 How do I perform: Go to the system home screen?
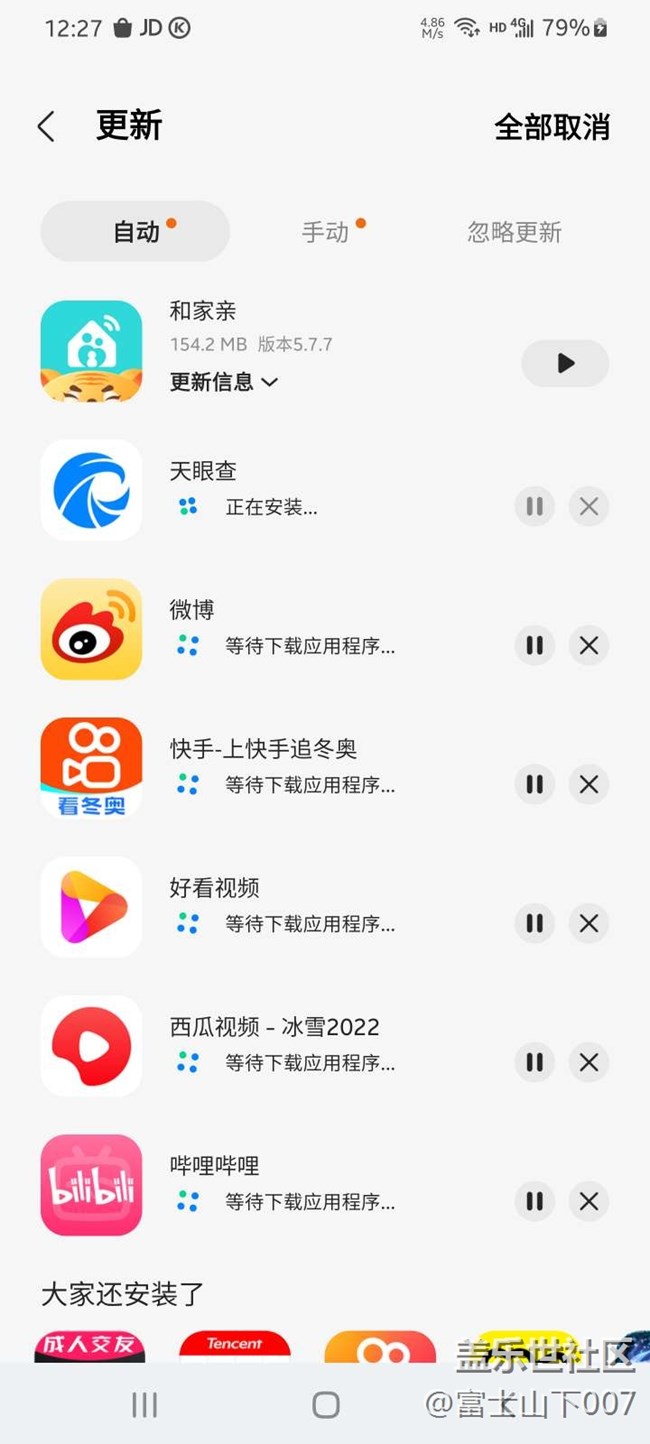click(x=326, y=1405)
